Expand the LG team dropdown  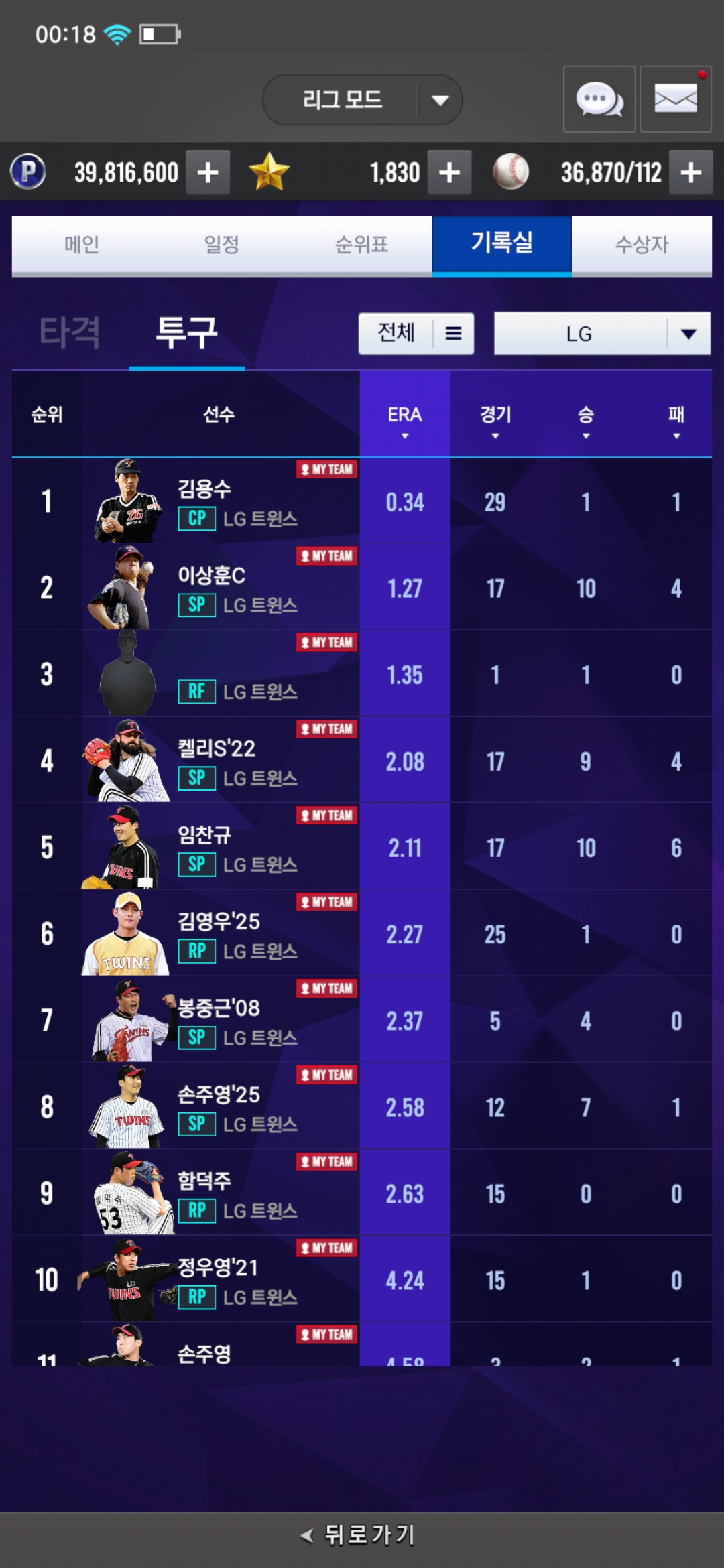tap(602, 333)
